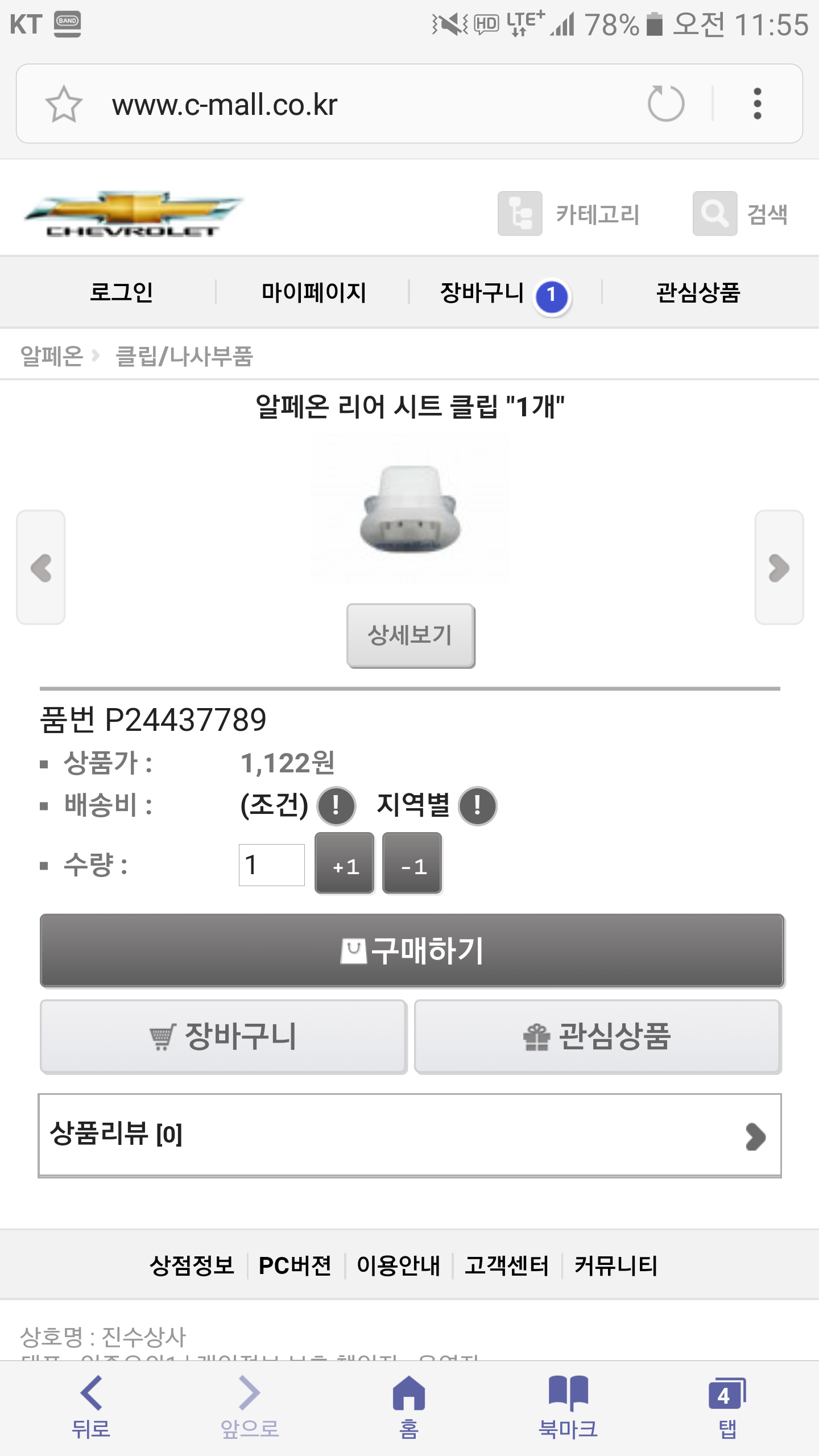Tap 구매하기 to buy now

412,950
